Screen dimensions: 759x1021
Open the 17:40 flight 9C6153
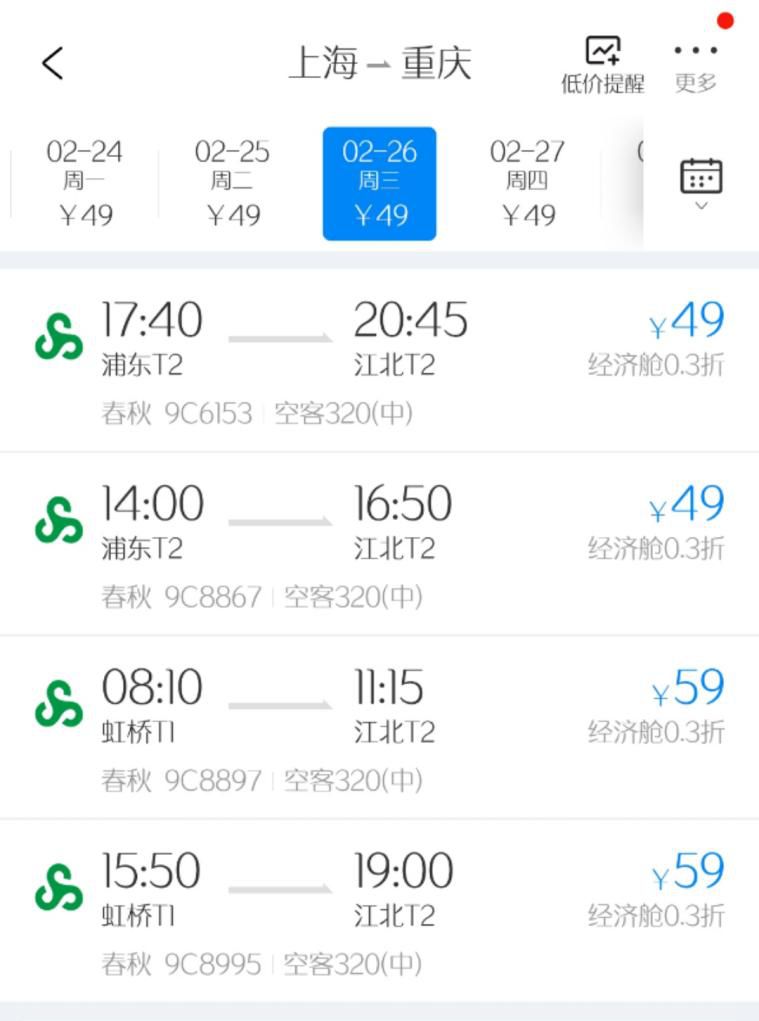379,361
